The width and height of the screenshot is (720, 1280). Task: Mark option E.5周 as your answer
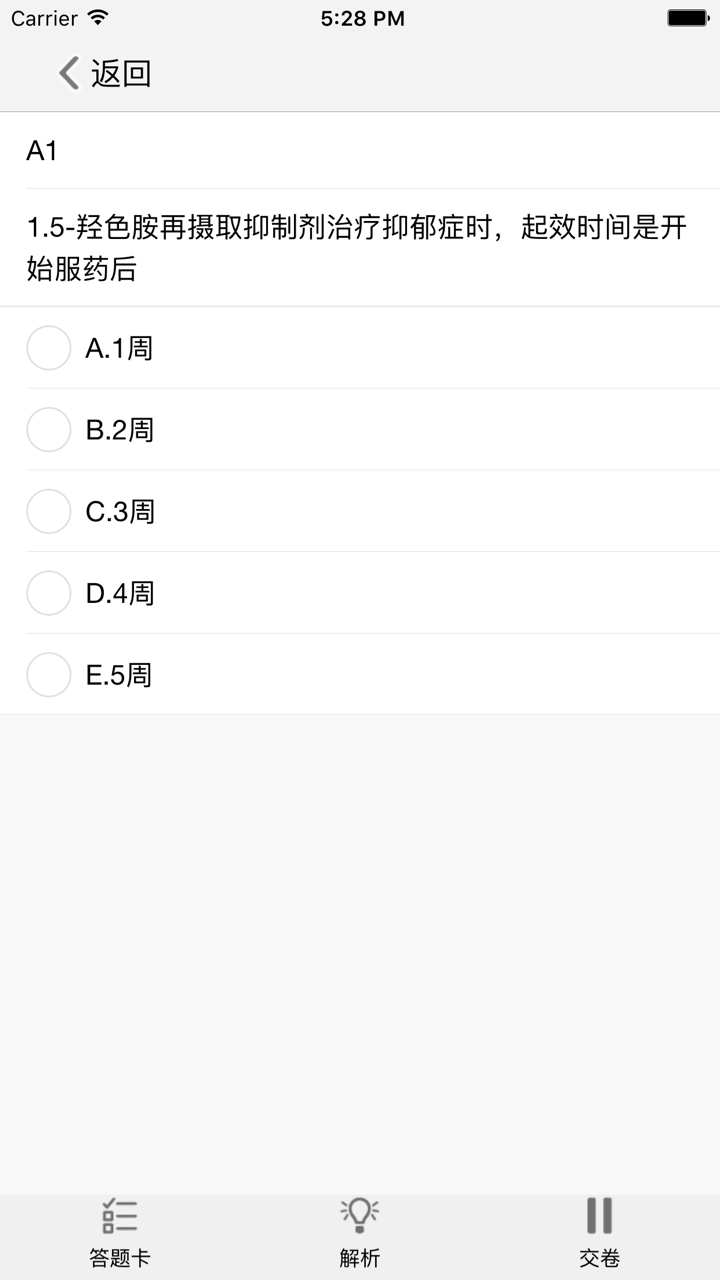[48, 675]
